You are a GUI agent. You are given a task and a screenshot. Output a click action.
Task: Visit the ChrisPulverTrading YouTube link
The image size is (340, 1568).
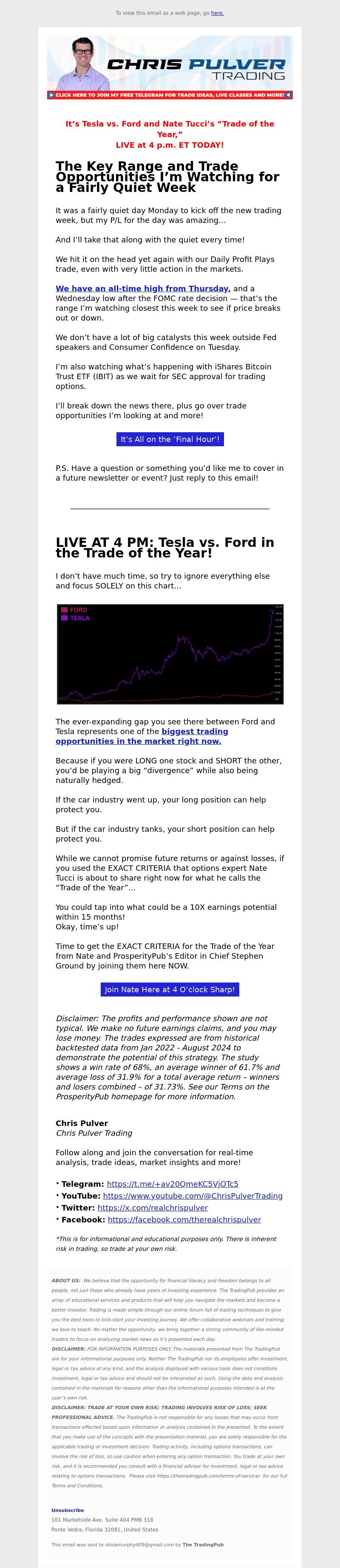(x=193, y=1196)
